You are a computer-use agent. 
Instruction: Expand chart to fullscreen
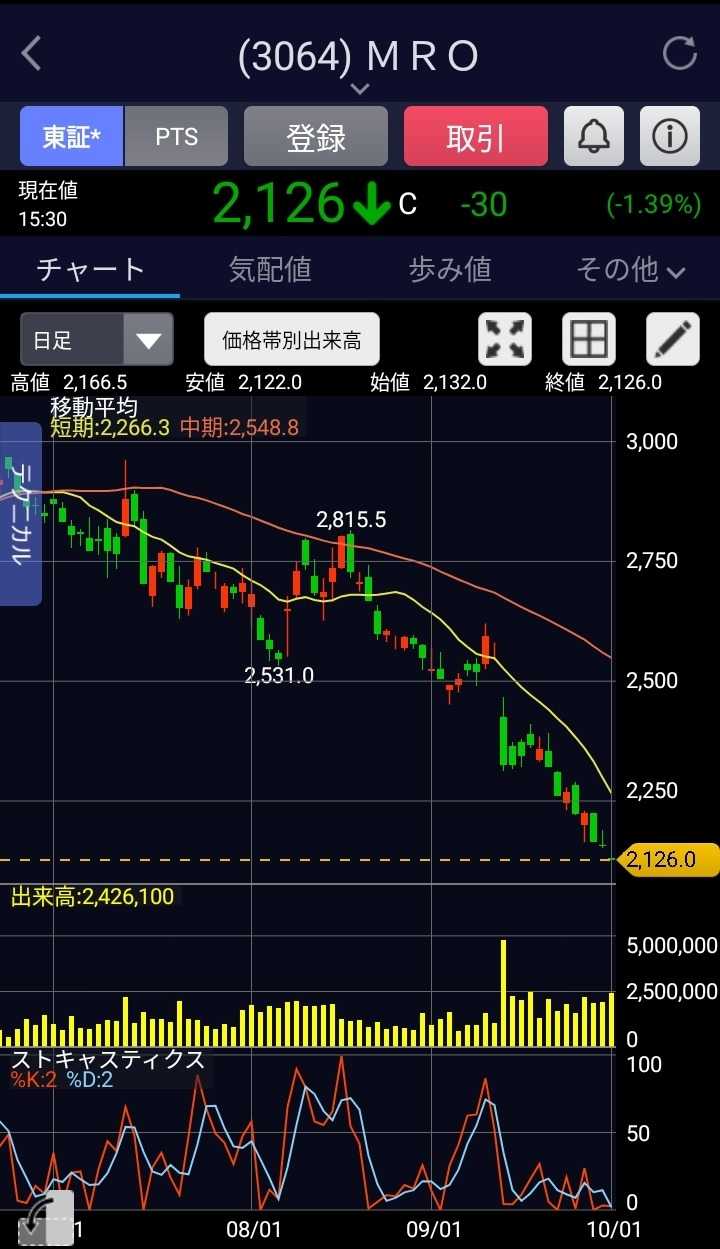click(506, 340)
